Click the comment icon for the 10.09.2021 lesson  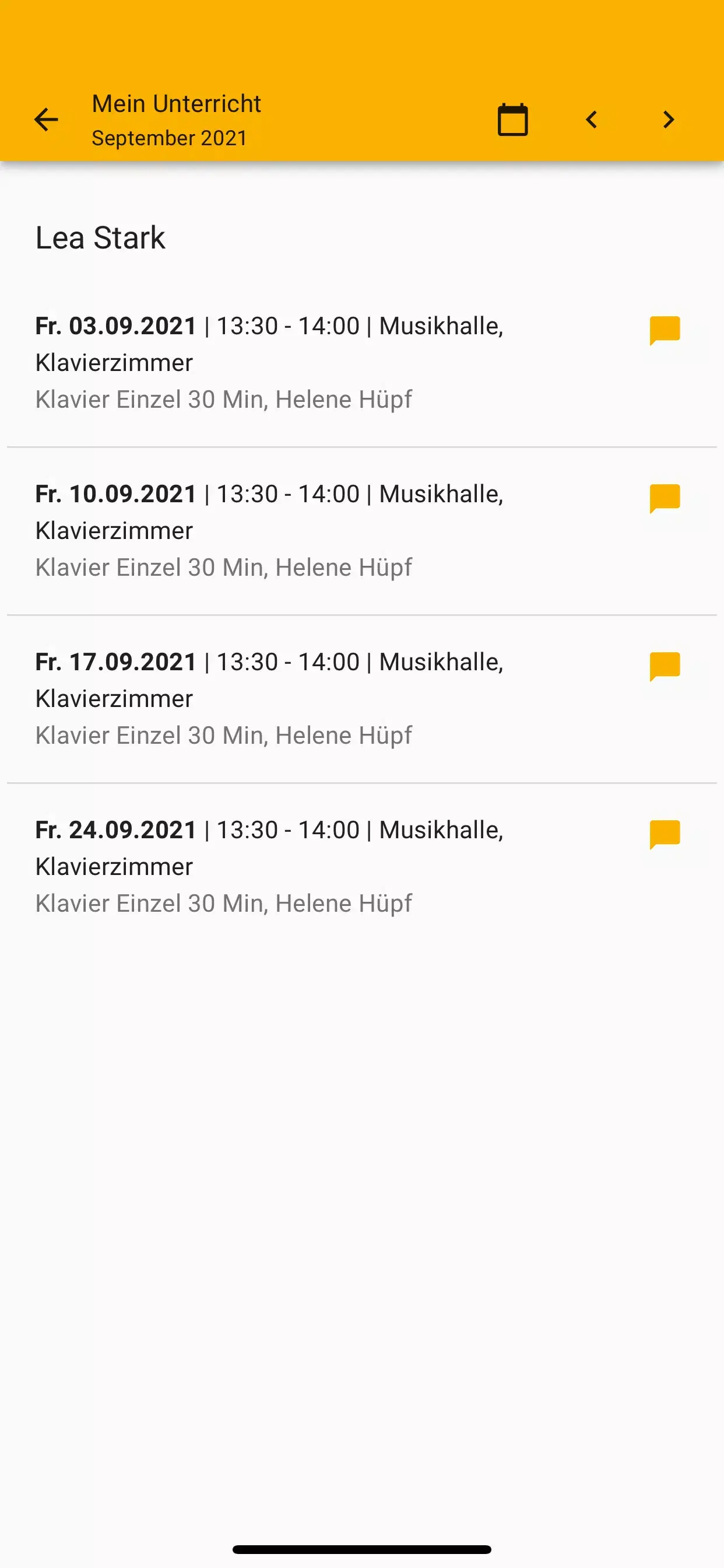[x=666, y=498]
